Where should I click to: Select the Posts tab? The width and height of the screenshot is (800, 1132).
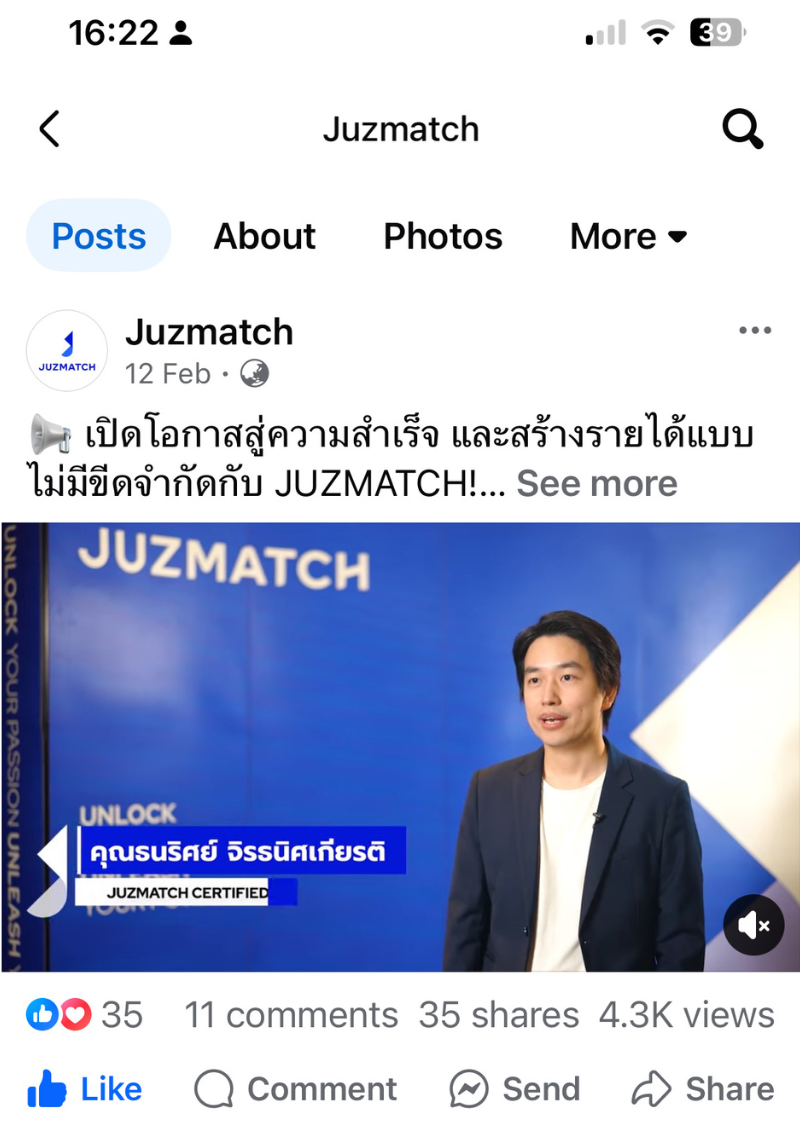pos(98,237)
